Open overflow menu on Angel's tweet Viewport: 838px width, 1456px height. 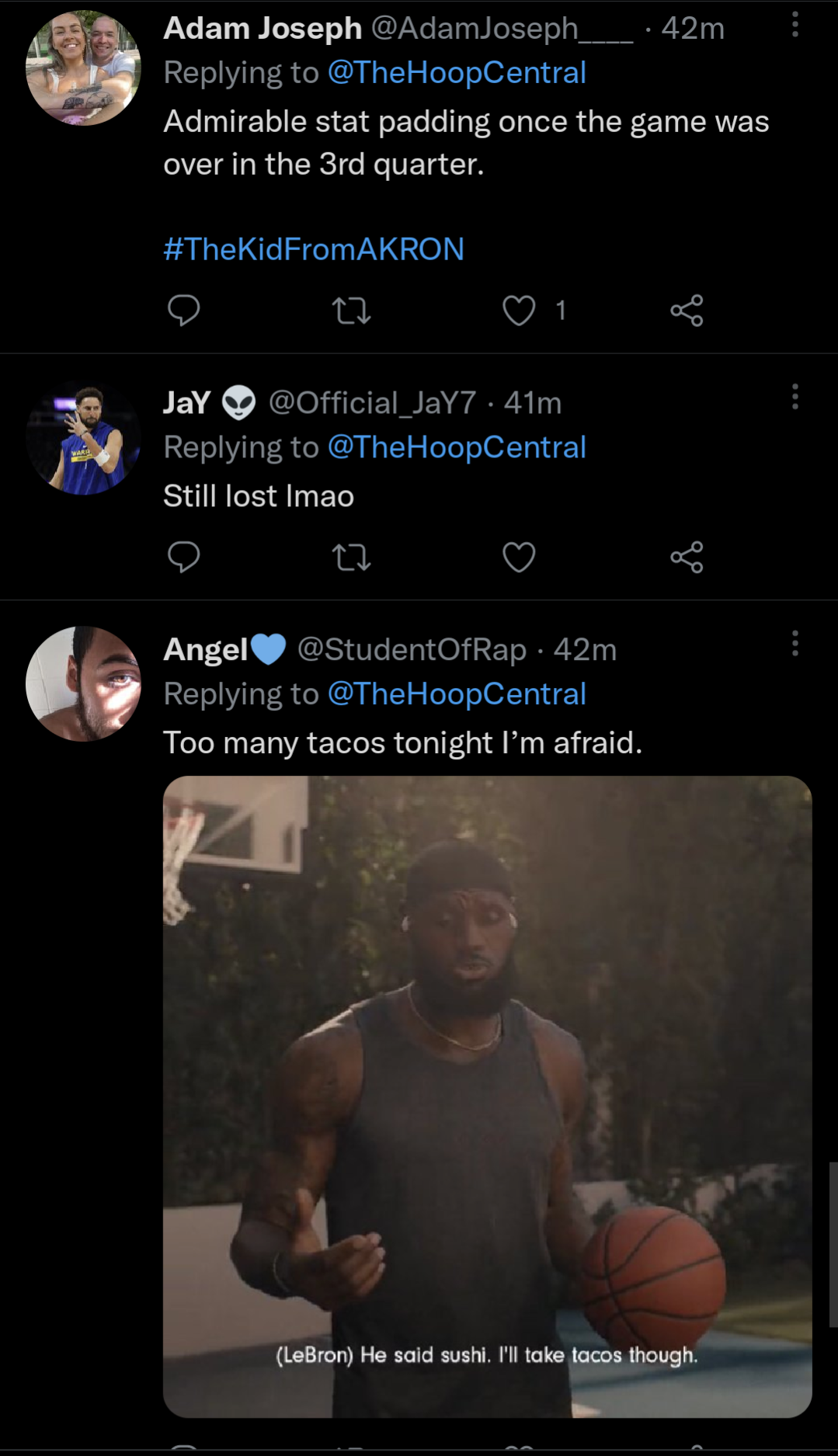click(x=795, y=644)
